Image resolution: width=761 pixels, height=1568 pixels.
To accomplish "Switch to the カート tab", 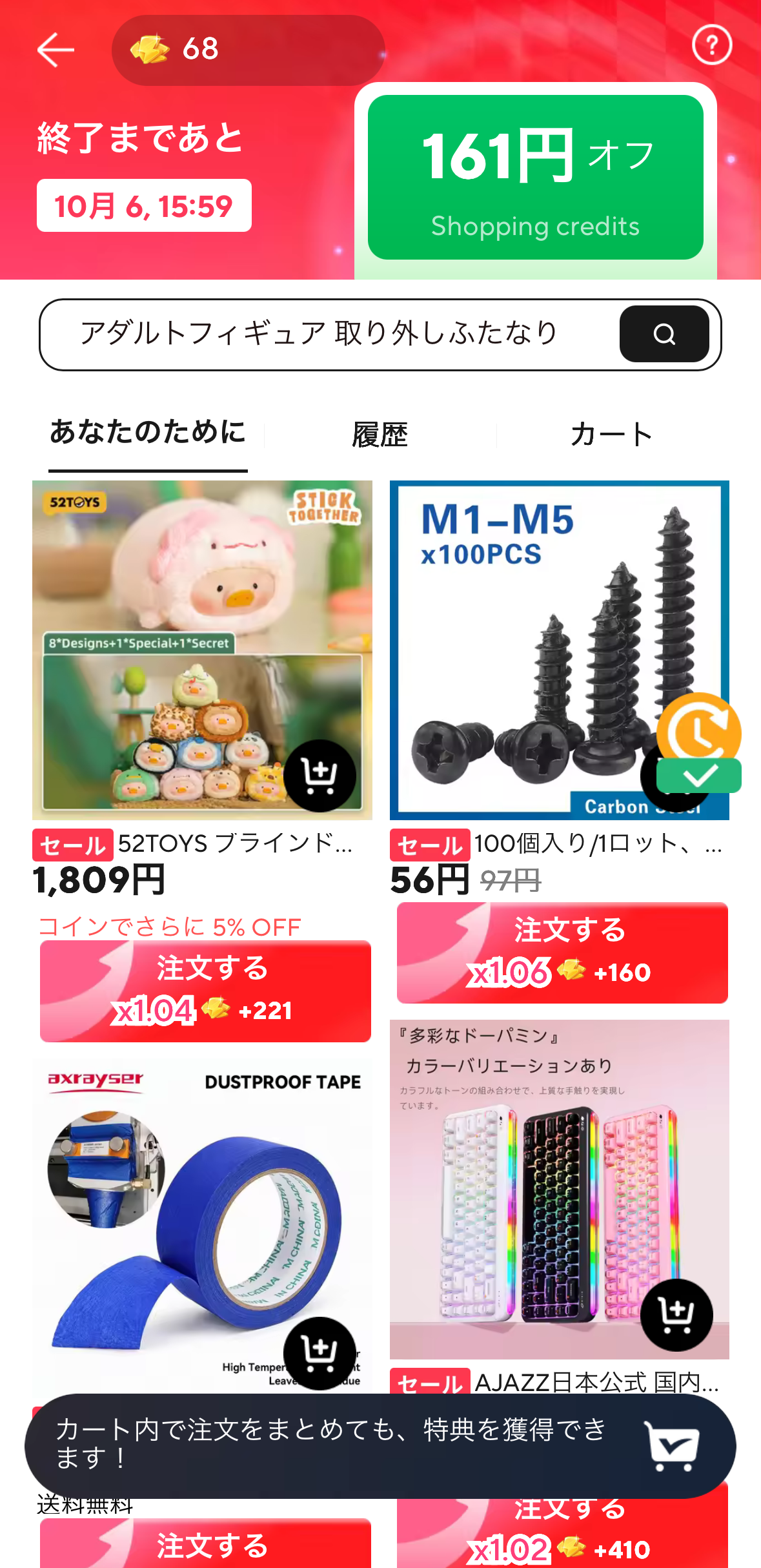I will tap(611, 435).
